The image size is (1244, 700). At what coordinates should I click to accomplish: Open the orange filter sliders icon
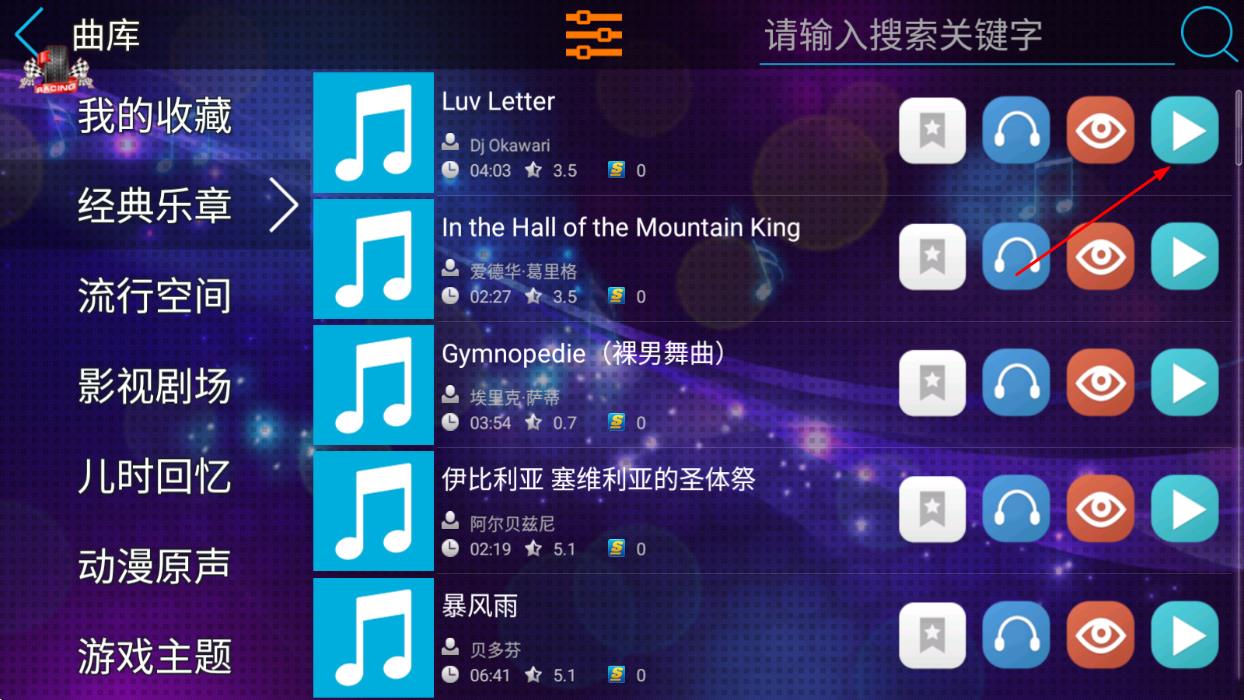(593, 34)
